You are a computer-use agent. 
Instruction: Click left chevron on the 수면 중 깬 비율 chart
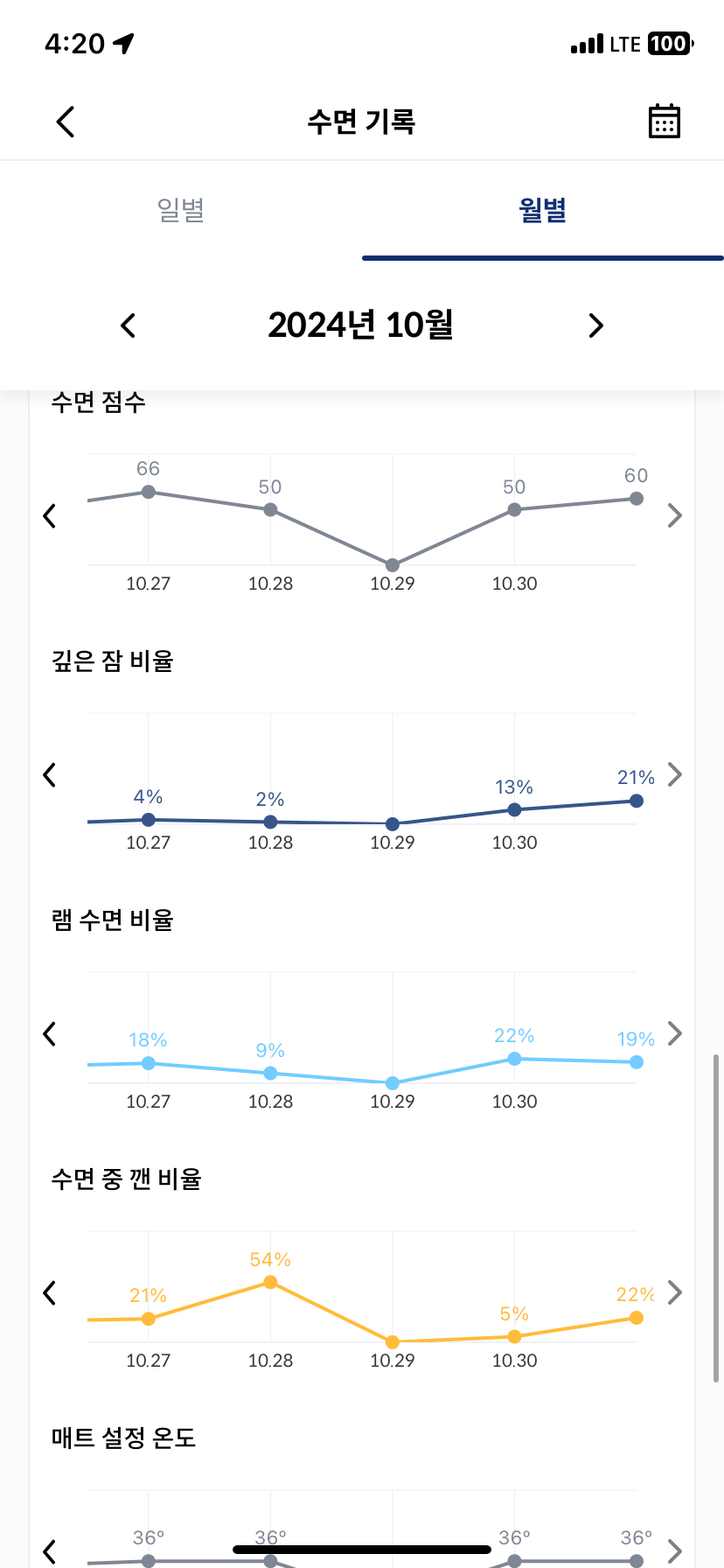pyautogui.click(x=49, y=1293)
